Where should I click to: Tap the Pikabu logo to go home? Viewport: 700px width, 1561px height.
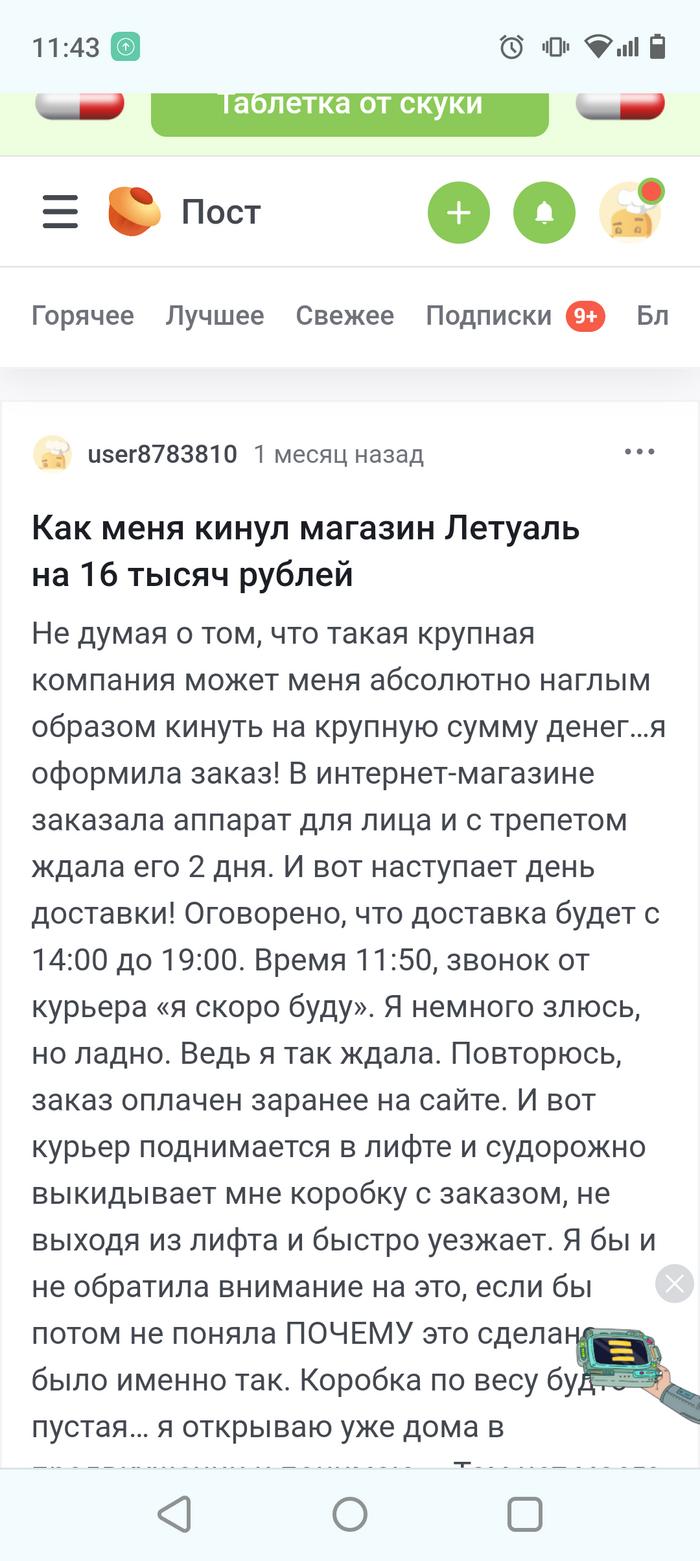[x=135, y=212]
